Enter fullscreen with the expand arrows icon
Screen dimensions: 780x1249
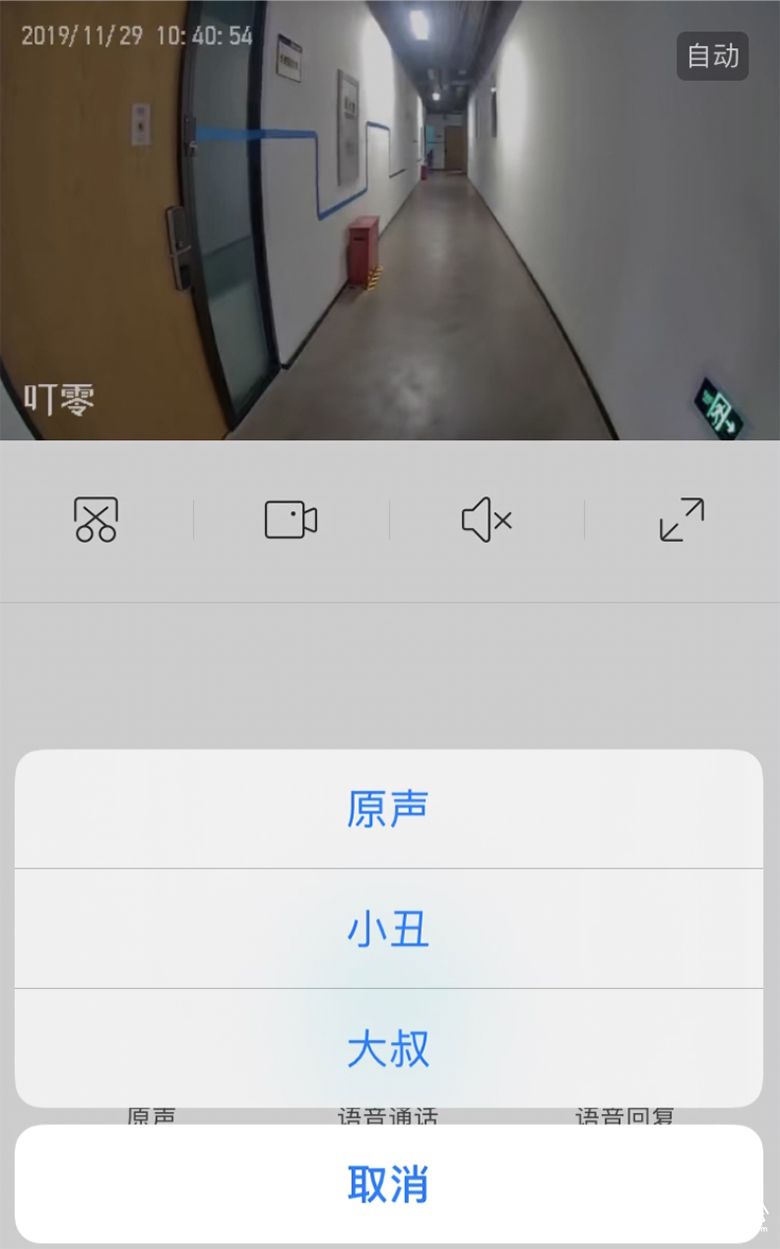pos(682,517)
